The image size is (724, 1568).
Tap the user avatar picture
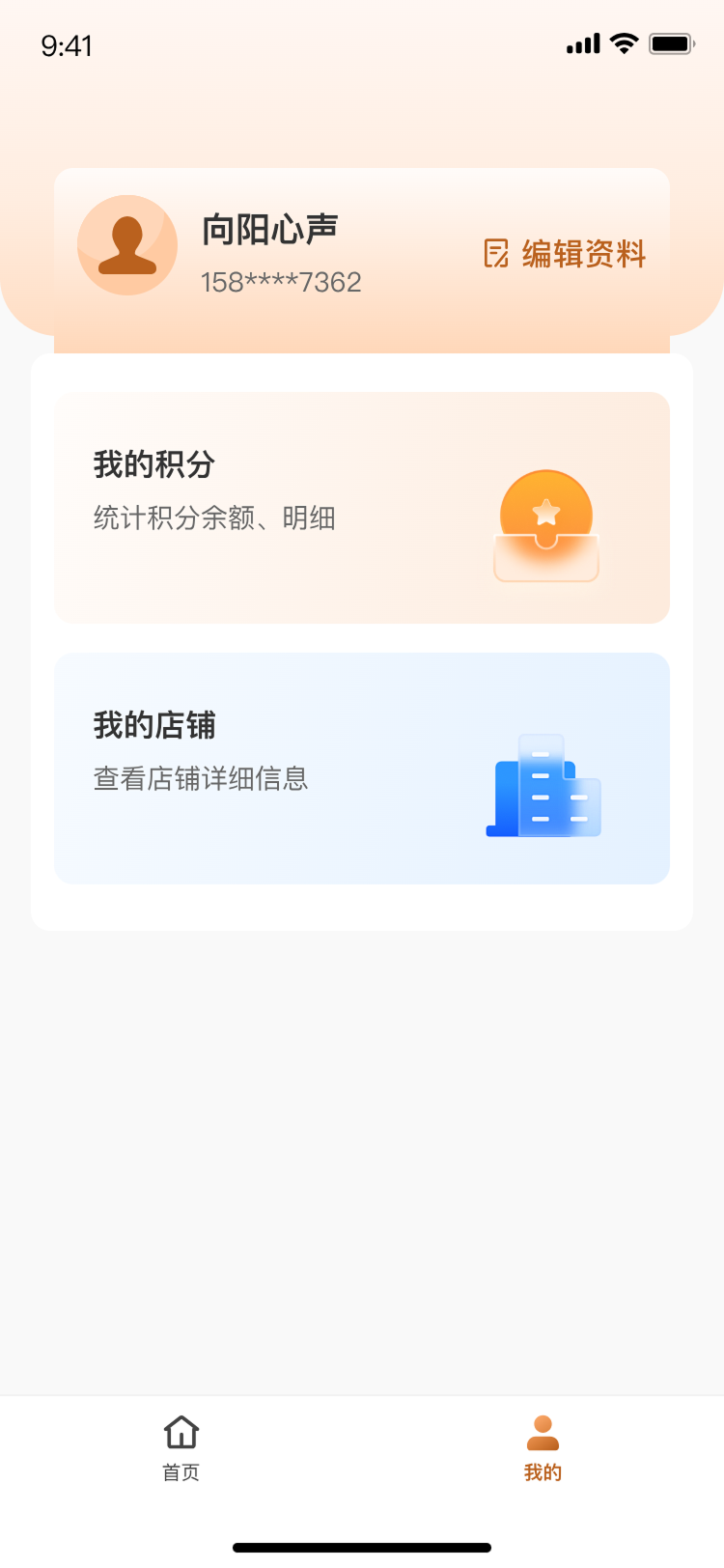[127, 245]
